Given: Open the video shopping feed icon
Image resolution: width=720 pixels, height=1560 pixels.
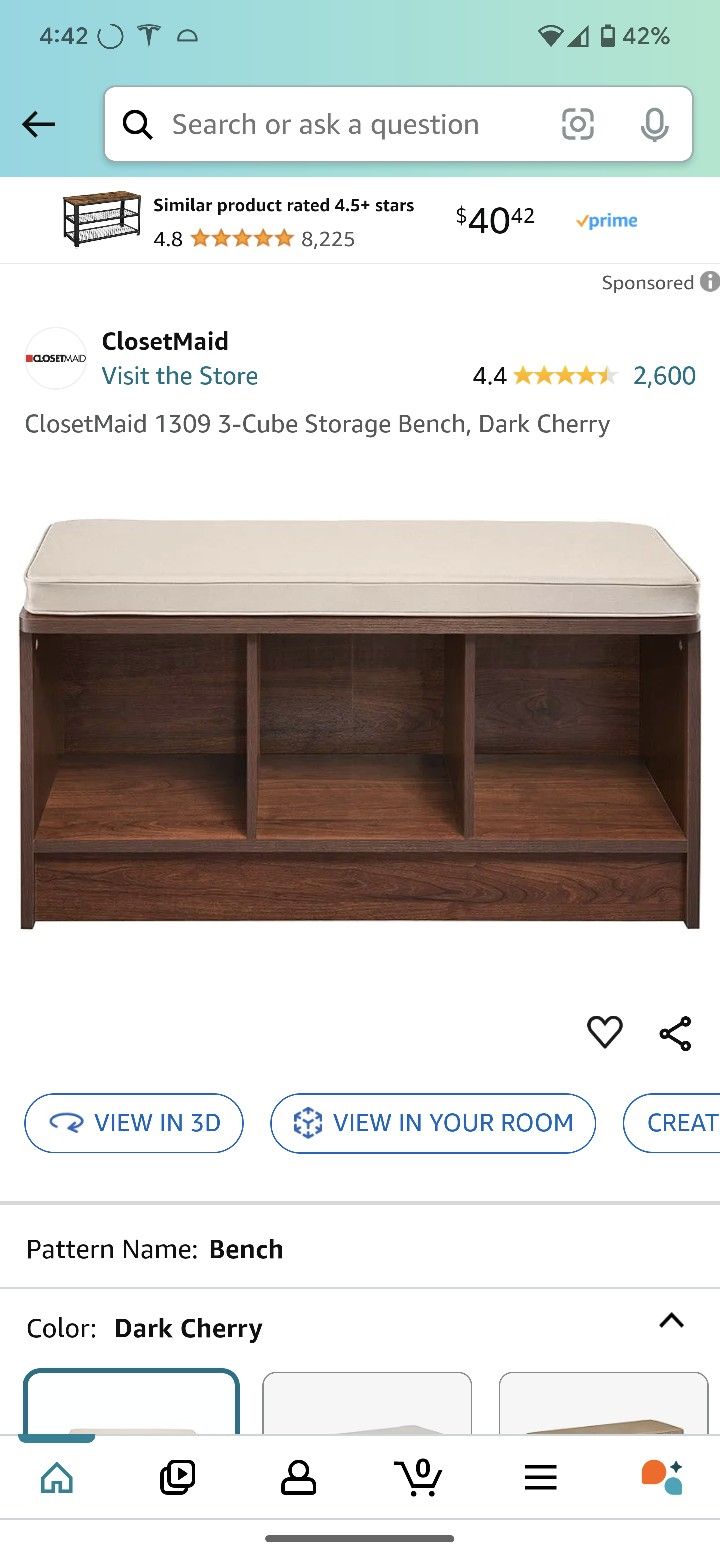Looking at the screenshot, I should pyautogui.click(x=177, y=1476).
